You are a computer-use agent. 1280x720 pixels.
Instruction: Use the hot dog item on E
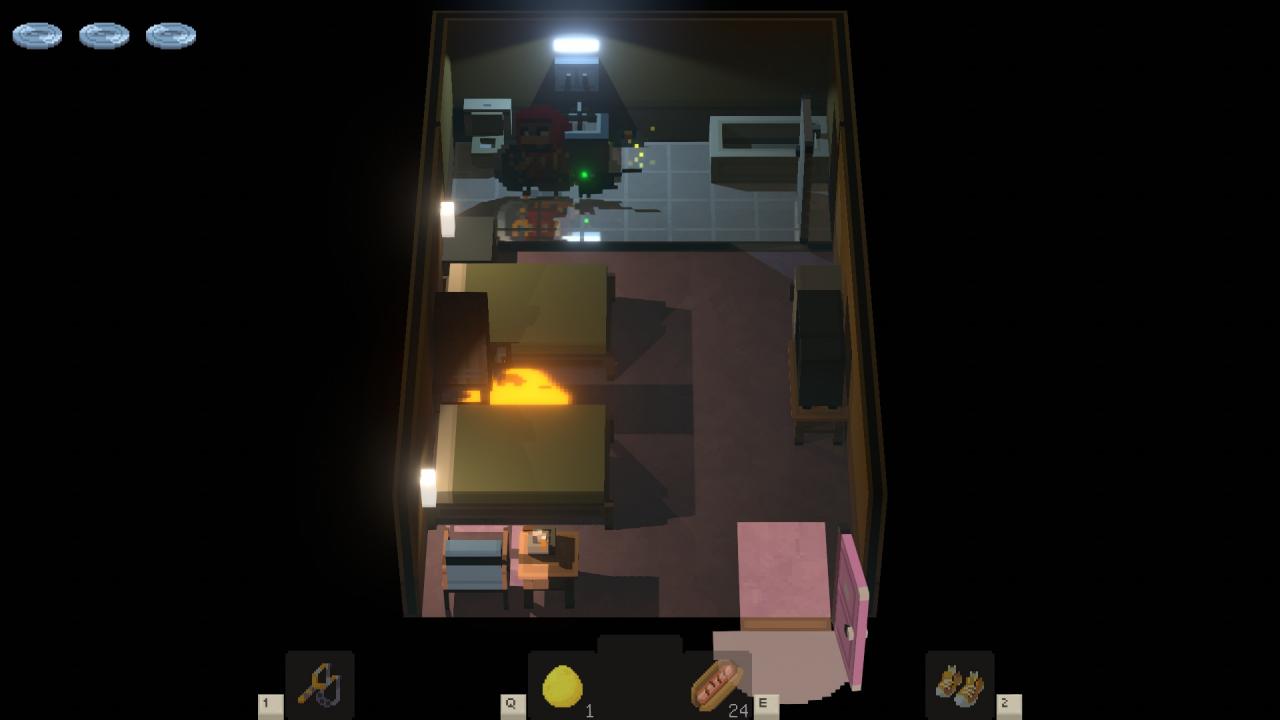pyautogui.click(x=717, y=685)
